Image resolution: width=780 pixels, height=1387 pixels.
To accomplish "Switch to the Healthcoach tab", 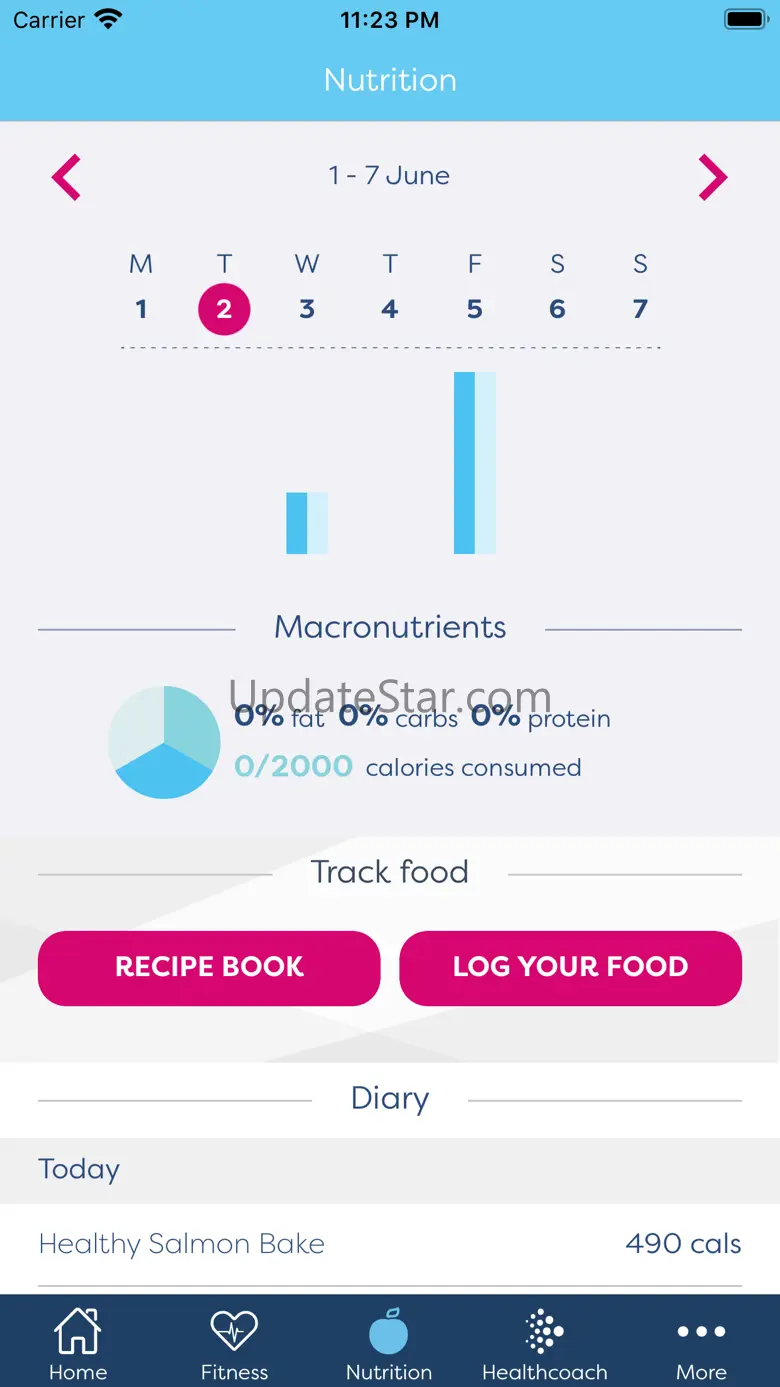I will pyautogui.click(x=545, y=1342).
